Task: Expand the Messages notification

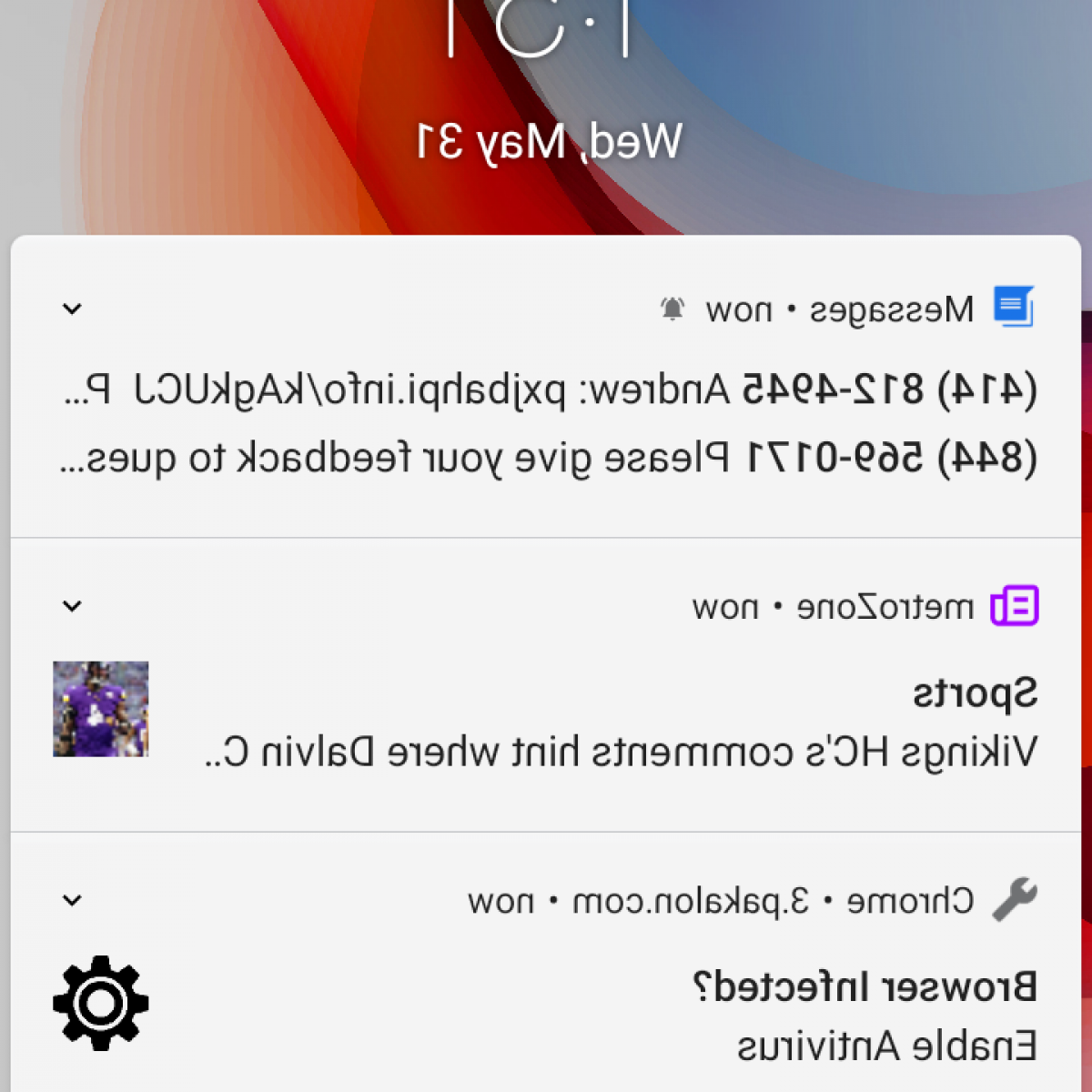Action: tap(72, 309)
